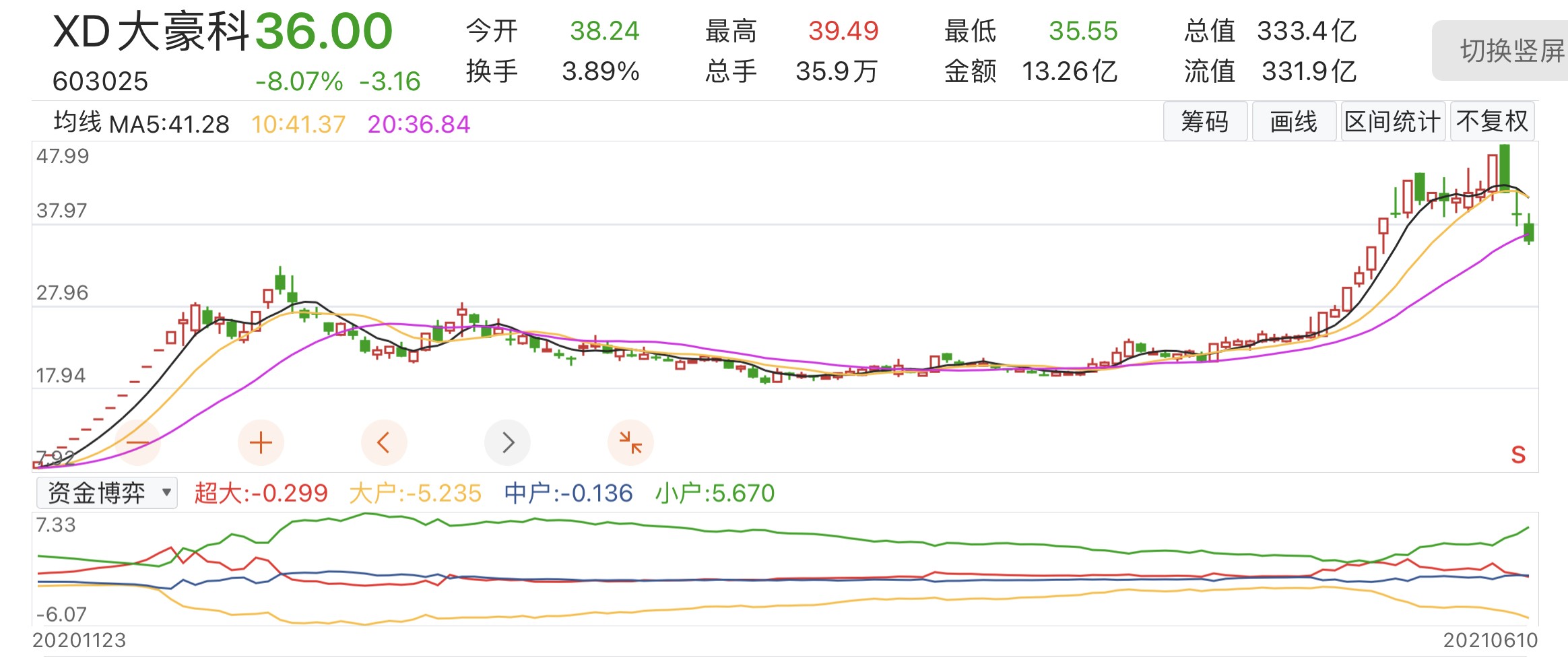Open the 资金博弈 indicator dropdown

click(x=107, y=493)
